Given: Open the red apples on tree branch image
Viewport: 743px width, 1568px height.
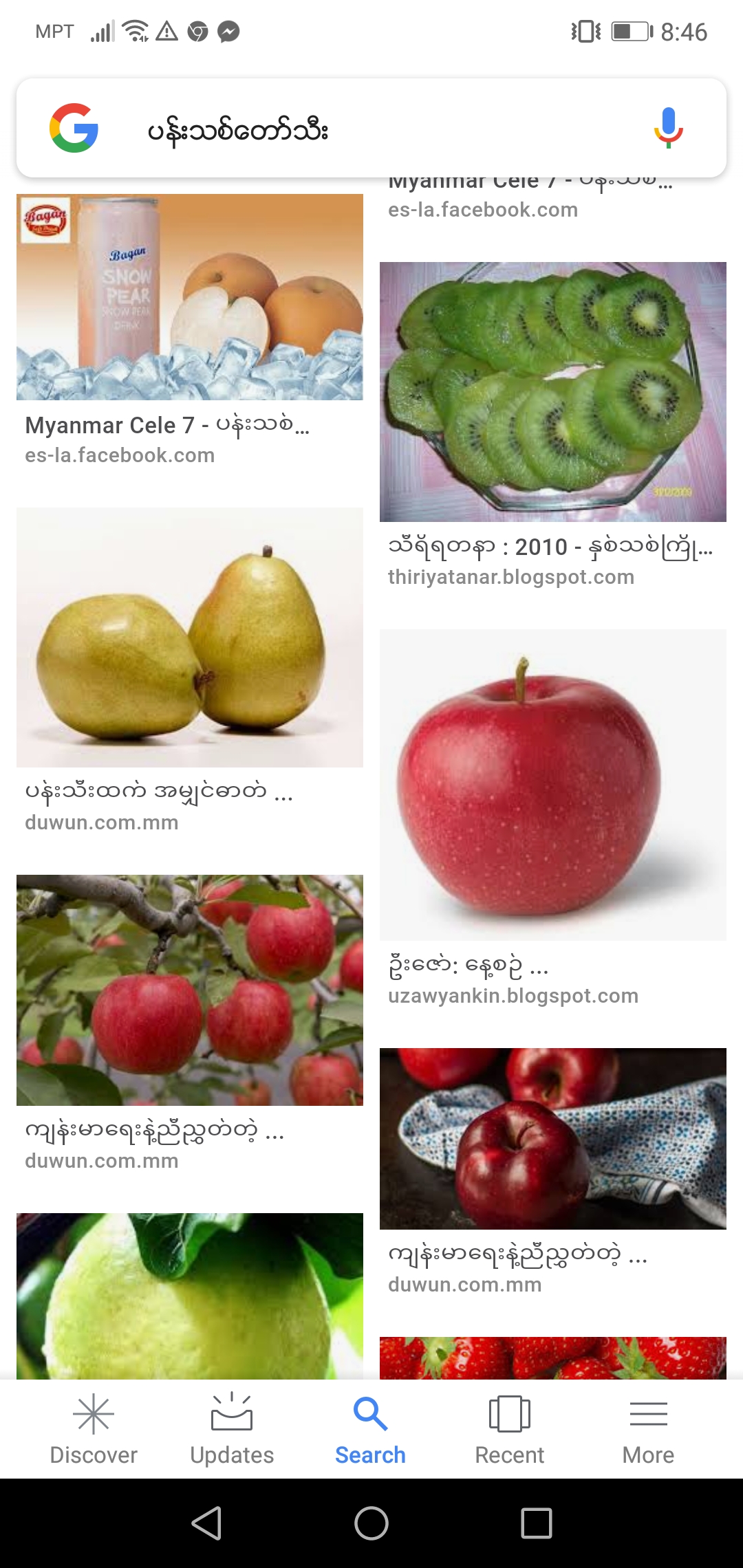Looking at the screenshot, I should (190, 990).
